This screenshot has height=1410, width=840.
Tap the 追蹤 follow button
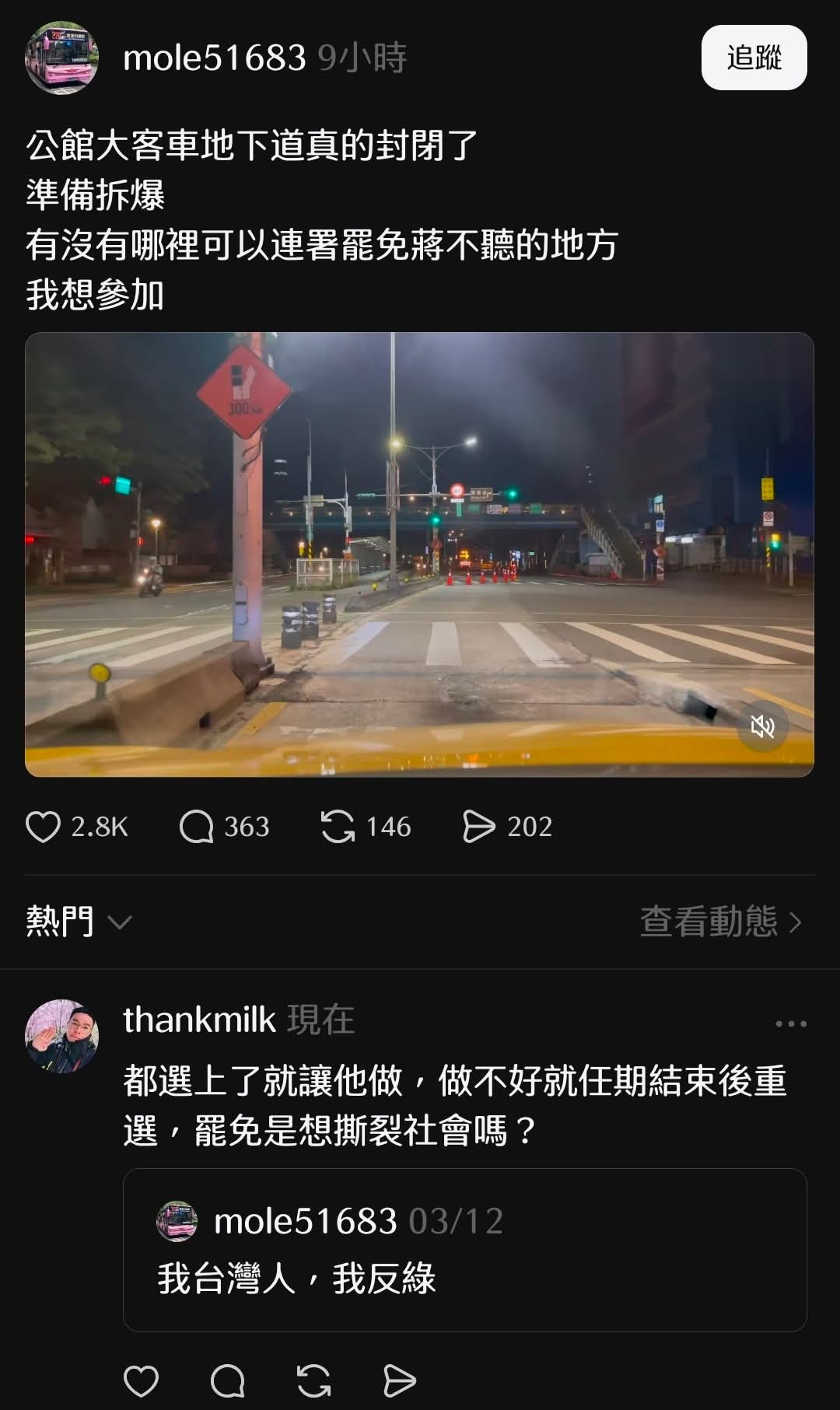pyautogui.click(x=754, y=58)
